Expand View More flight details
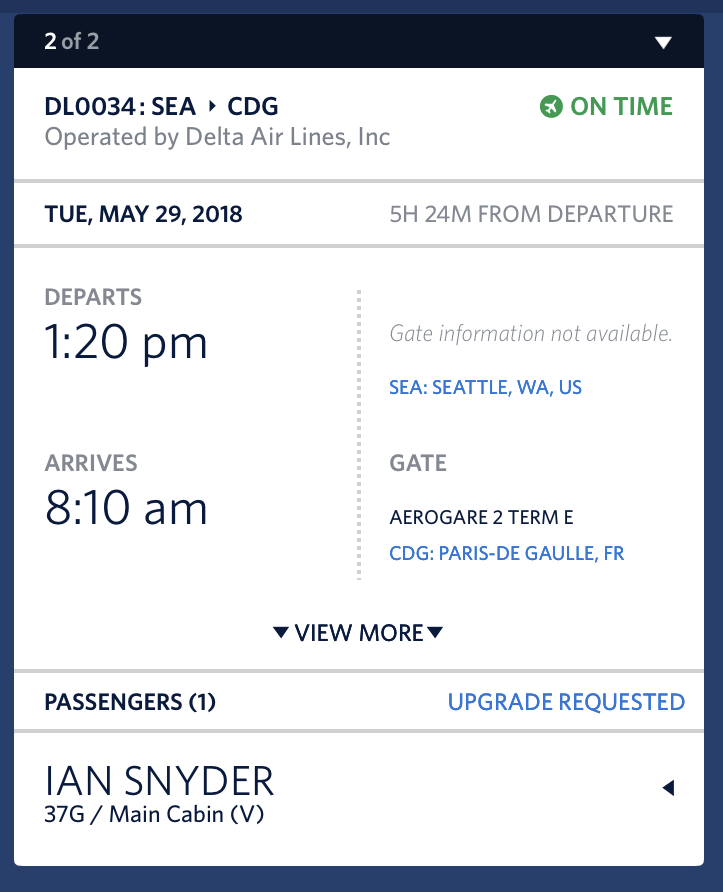Screen dimensions: 723x892 pos(358,633)
